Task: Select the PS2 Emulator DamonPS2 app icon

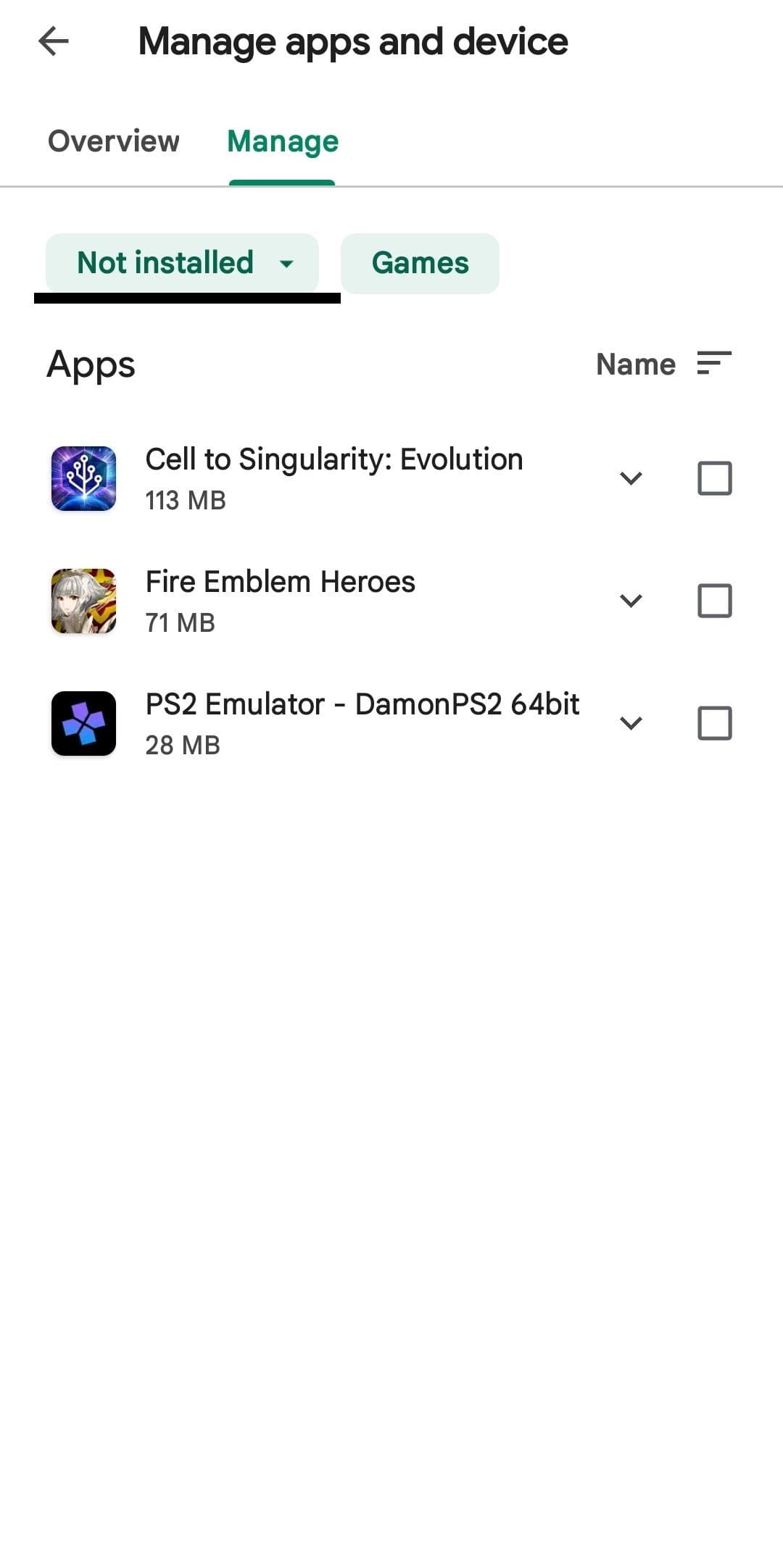Action: point(83,722)
